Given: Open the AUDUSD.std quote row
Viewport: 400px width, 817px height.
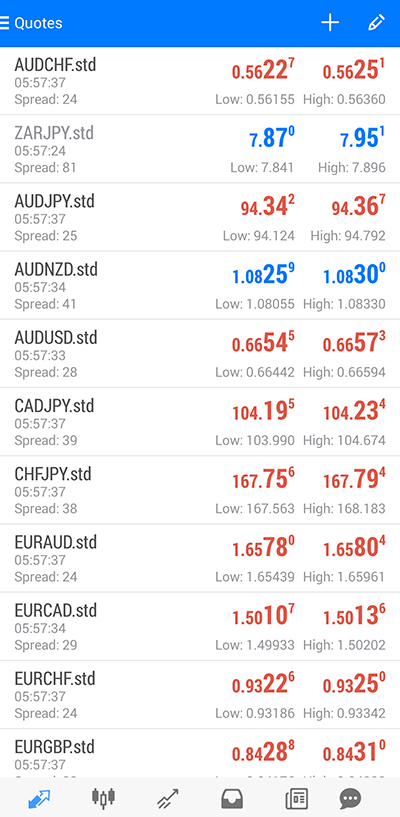Looking at the screenshot, I should (200, 354).
